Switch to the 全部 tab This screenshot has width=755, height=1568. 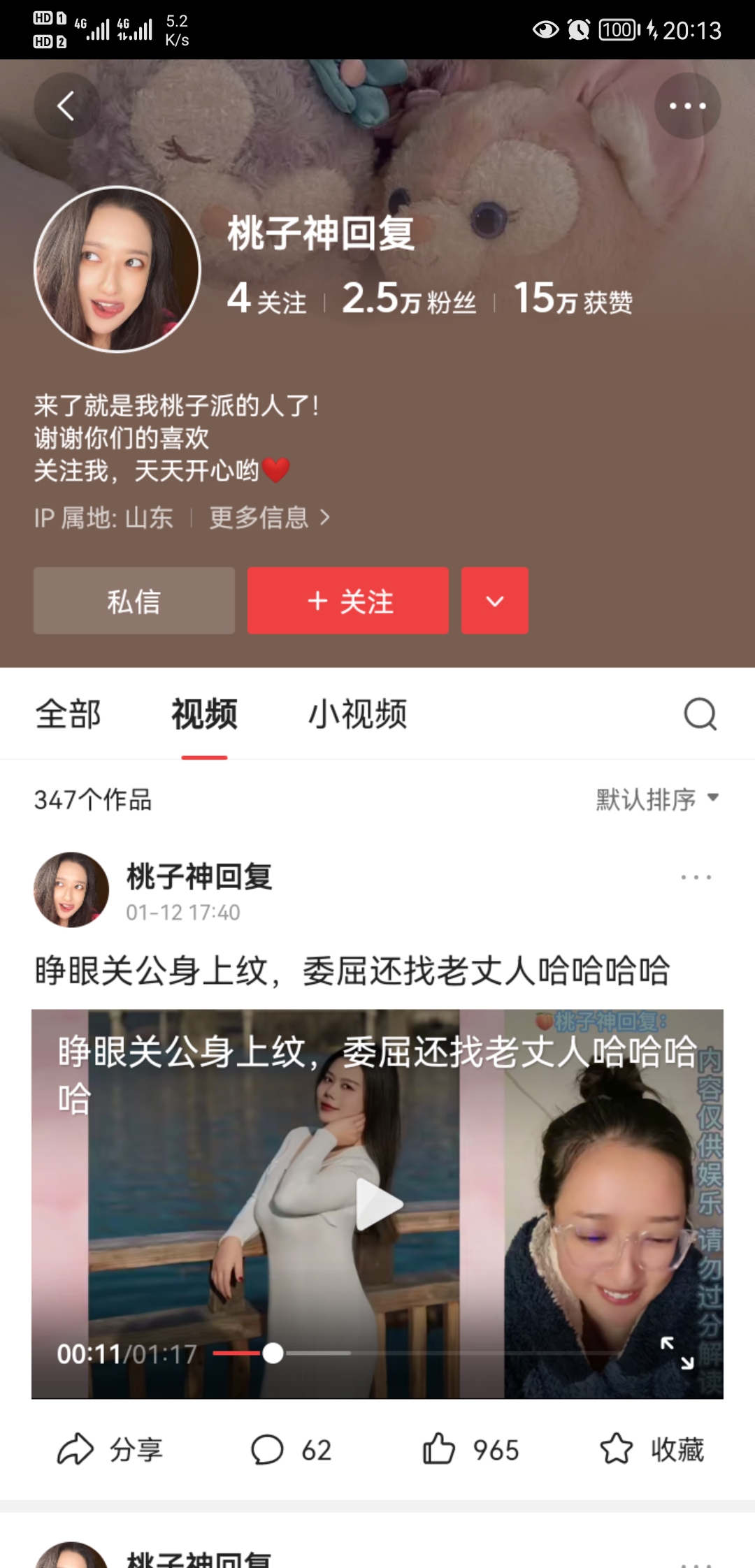pos(69,714)
